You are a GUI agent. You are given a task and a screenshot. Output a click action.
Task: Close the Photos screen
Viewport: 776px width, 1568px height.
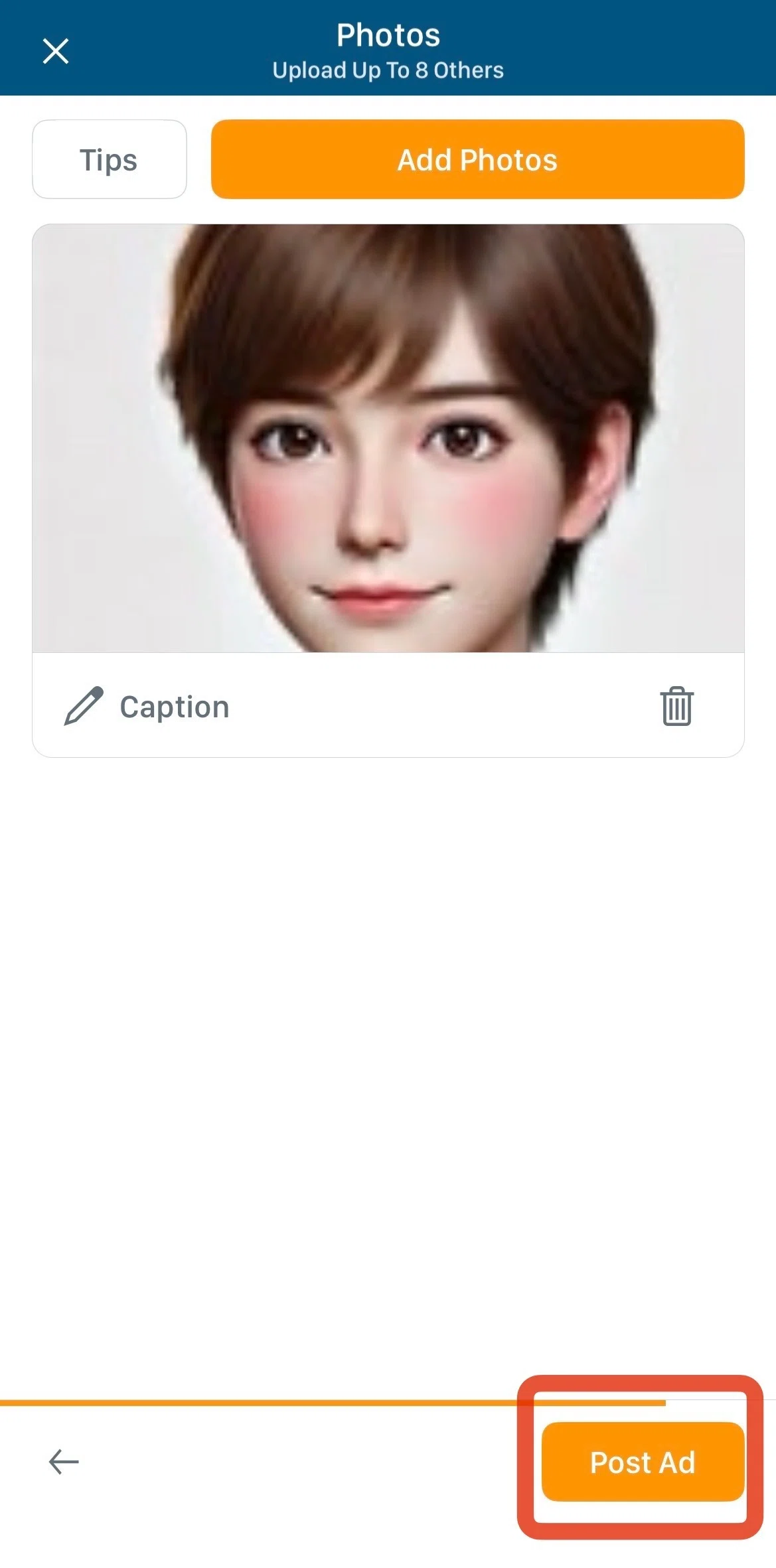[56, 51]
